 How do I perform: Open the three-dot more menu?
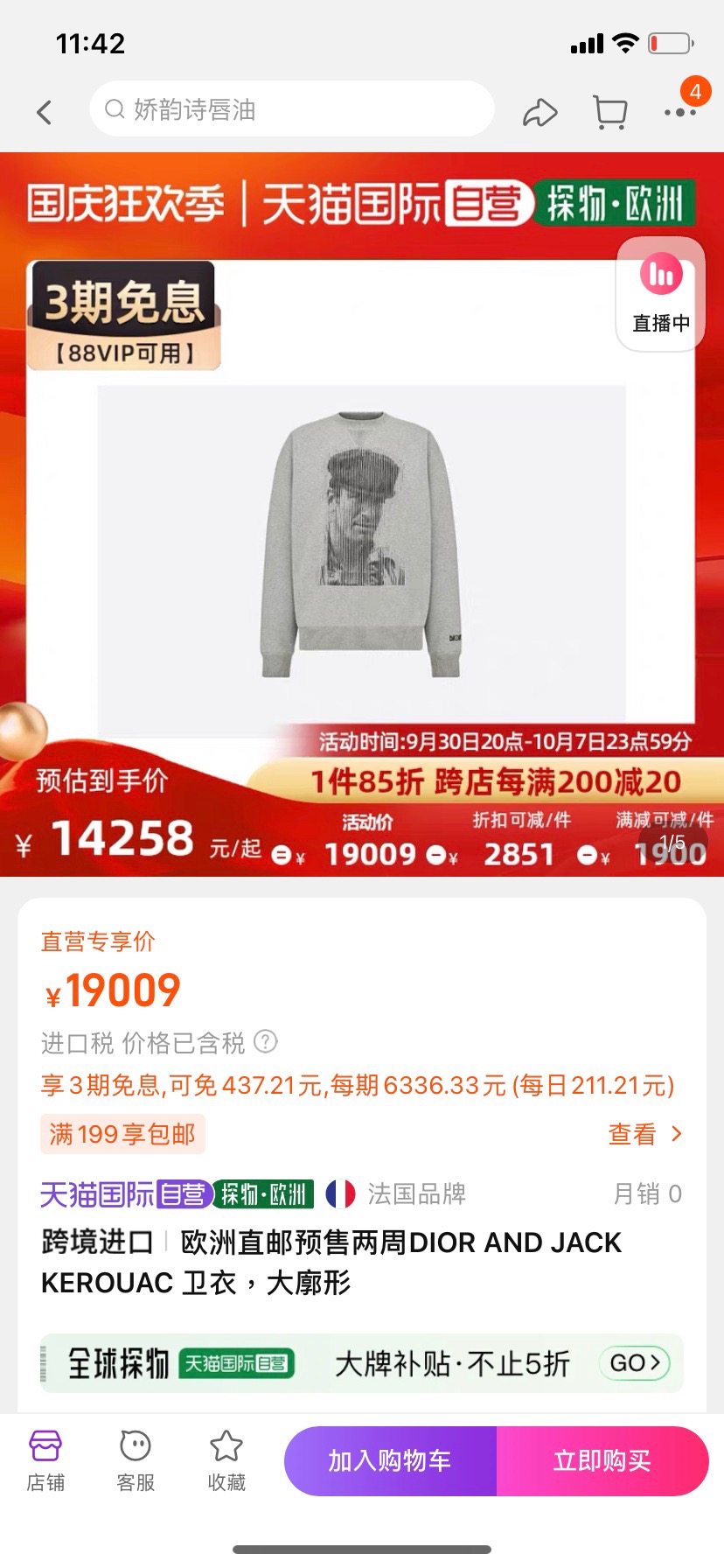click(679, 112)
